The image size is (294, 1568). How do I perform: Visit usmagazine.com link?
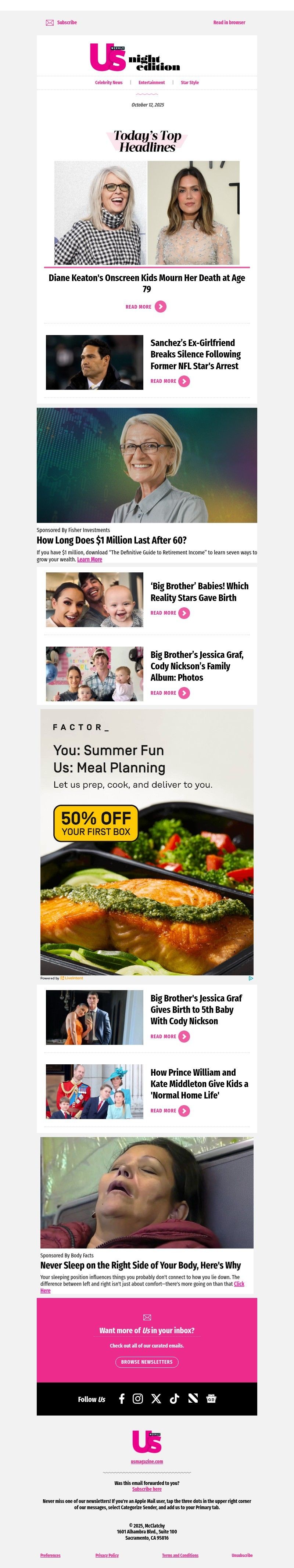pos(147,1461)
